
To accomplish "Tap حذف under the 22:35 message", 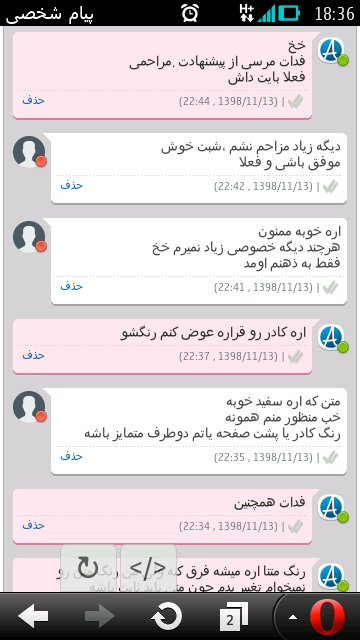I will point(71,456).
